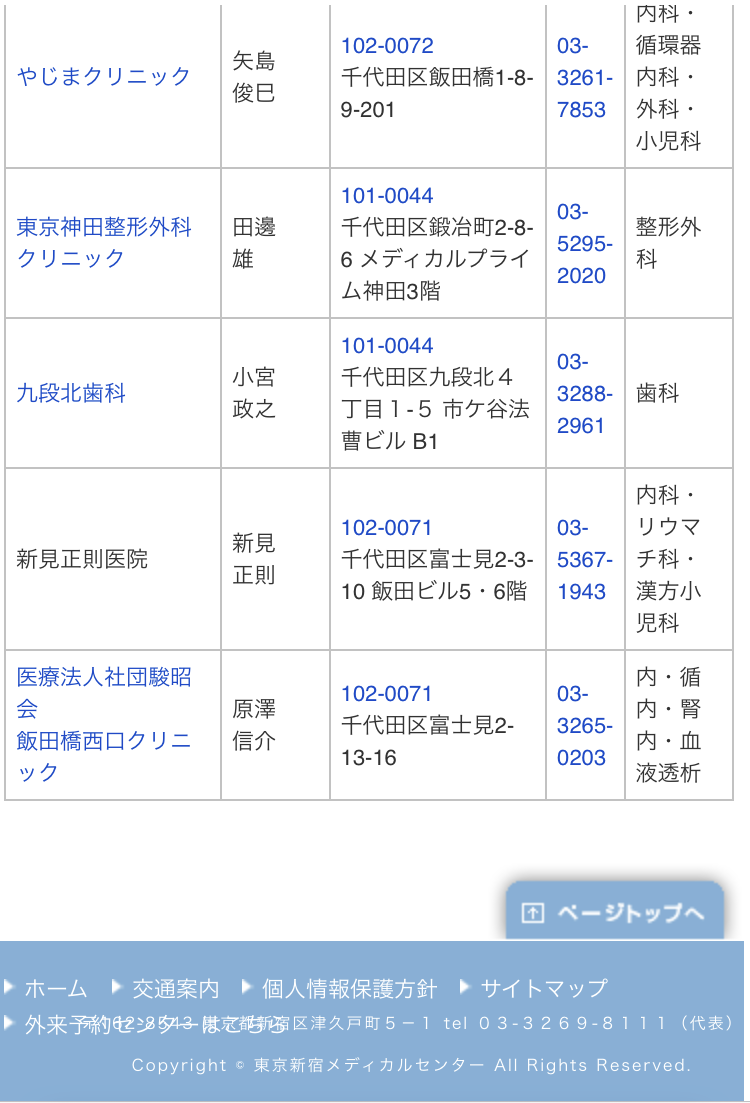Click the triangle icon beside 外来予約センター
The image size is (750, 1103).
pyautogui.click(x=8, y=1024)
